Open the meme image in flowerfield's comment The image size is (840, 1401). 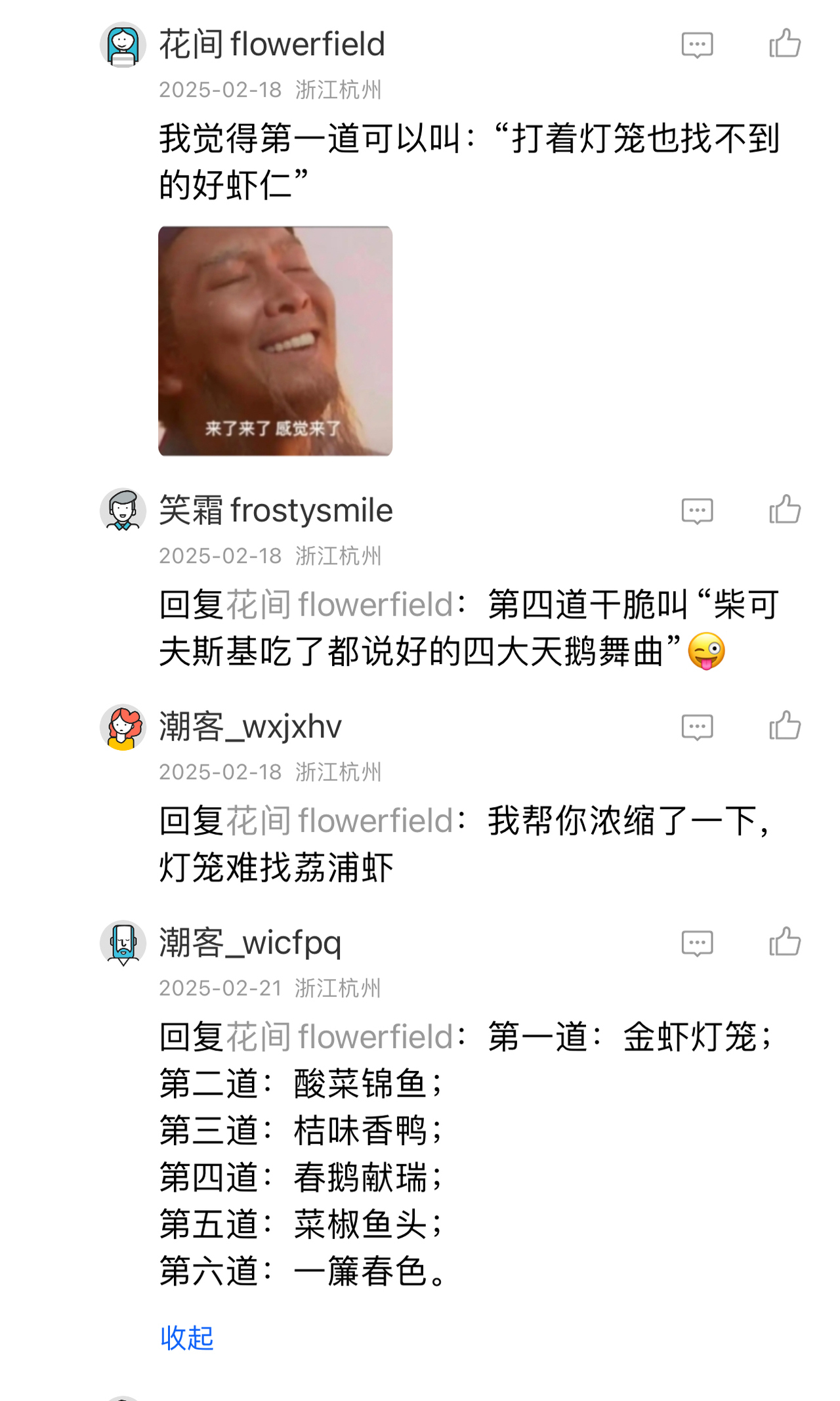click(x=275, y=341)
